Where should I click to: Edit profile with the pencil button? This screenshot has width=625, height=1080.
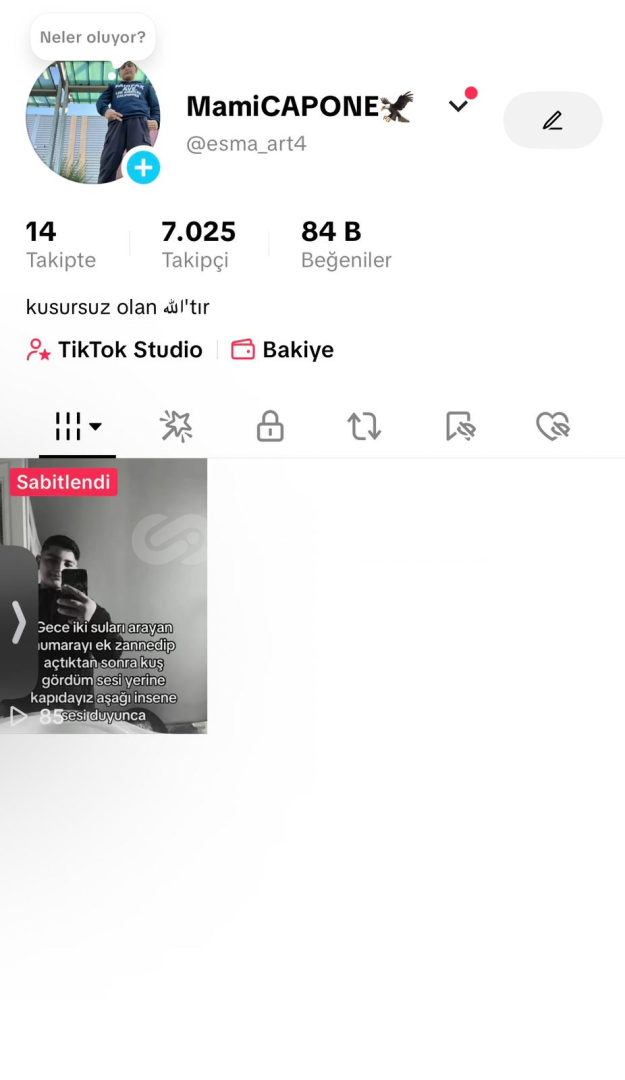(x=552, y=121)
